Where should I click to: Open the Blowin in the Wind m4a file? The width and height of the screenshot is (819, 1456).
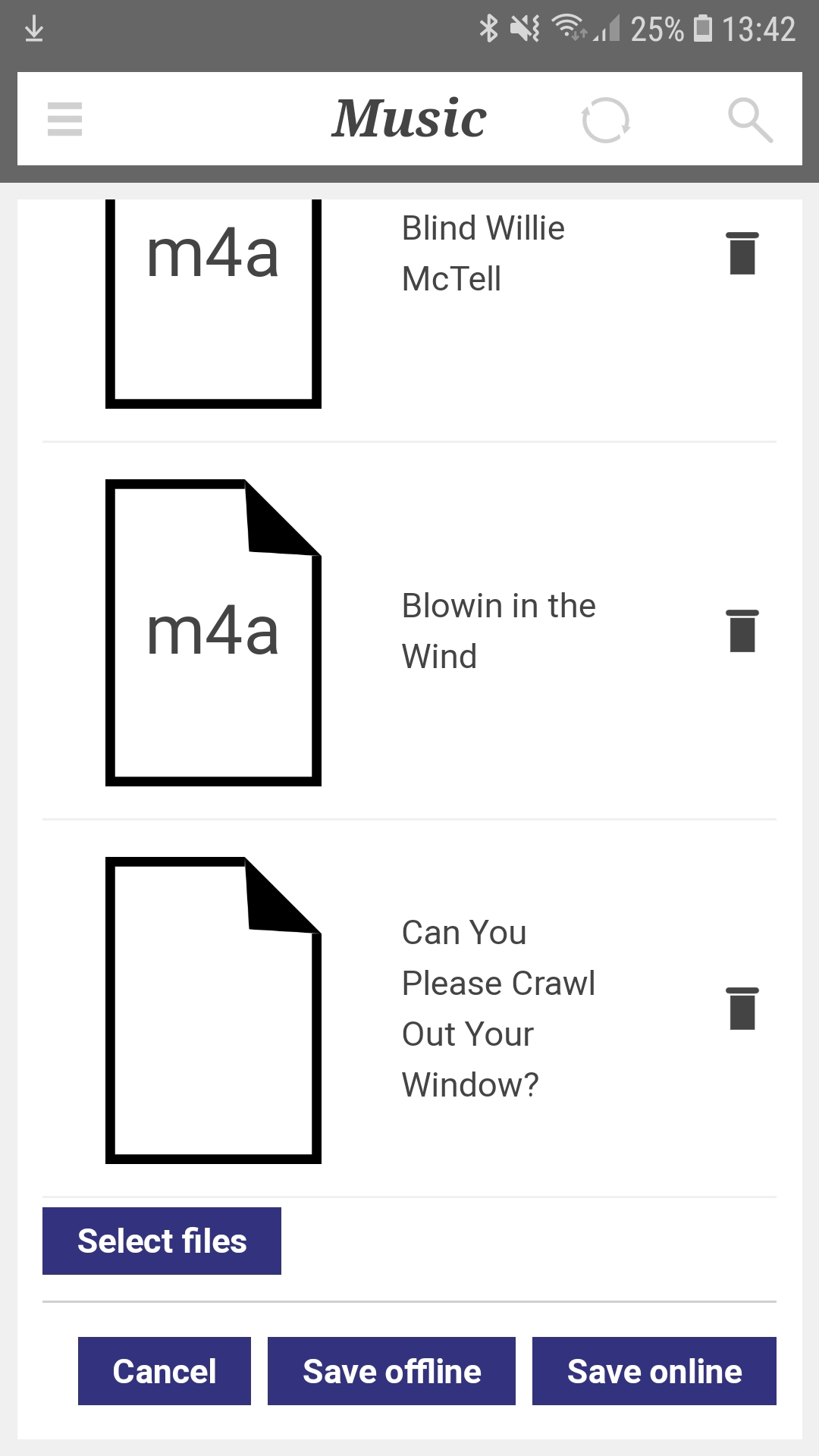(213, 632)
